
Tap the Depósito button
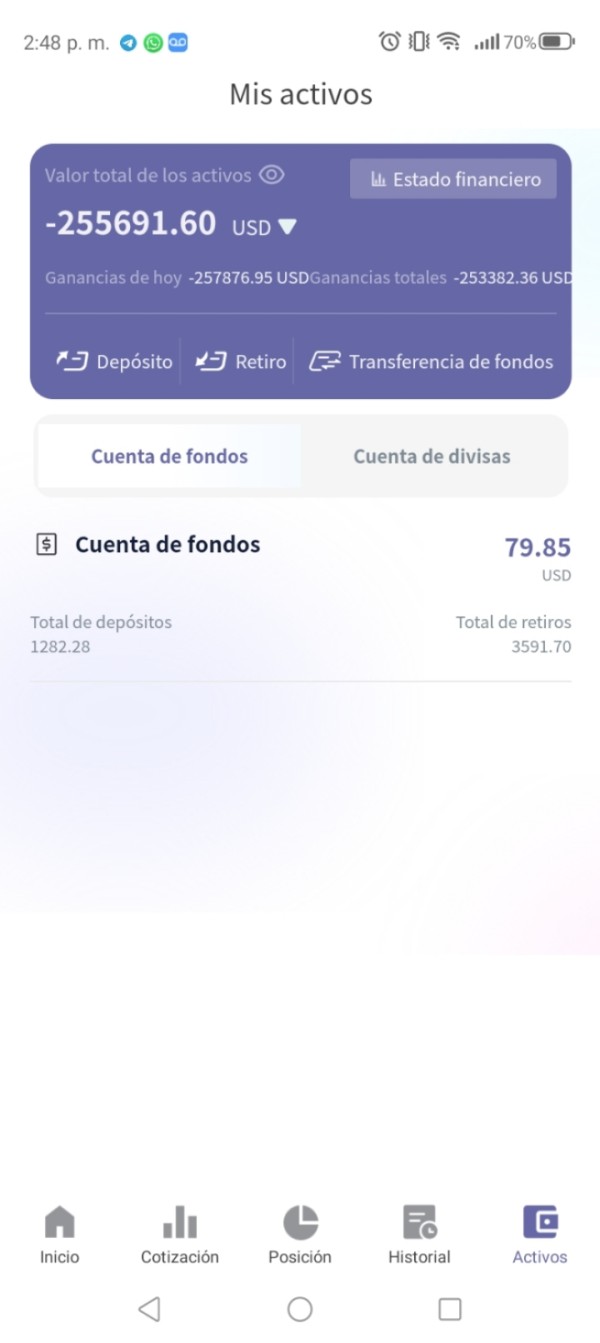tap(115, 362)
